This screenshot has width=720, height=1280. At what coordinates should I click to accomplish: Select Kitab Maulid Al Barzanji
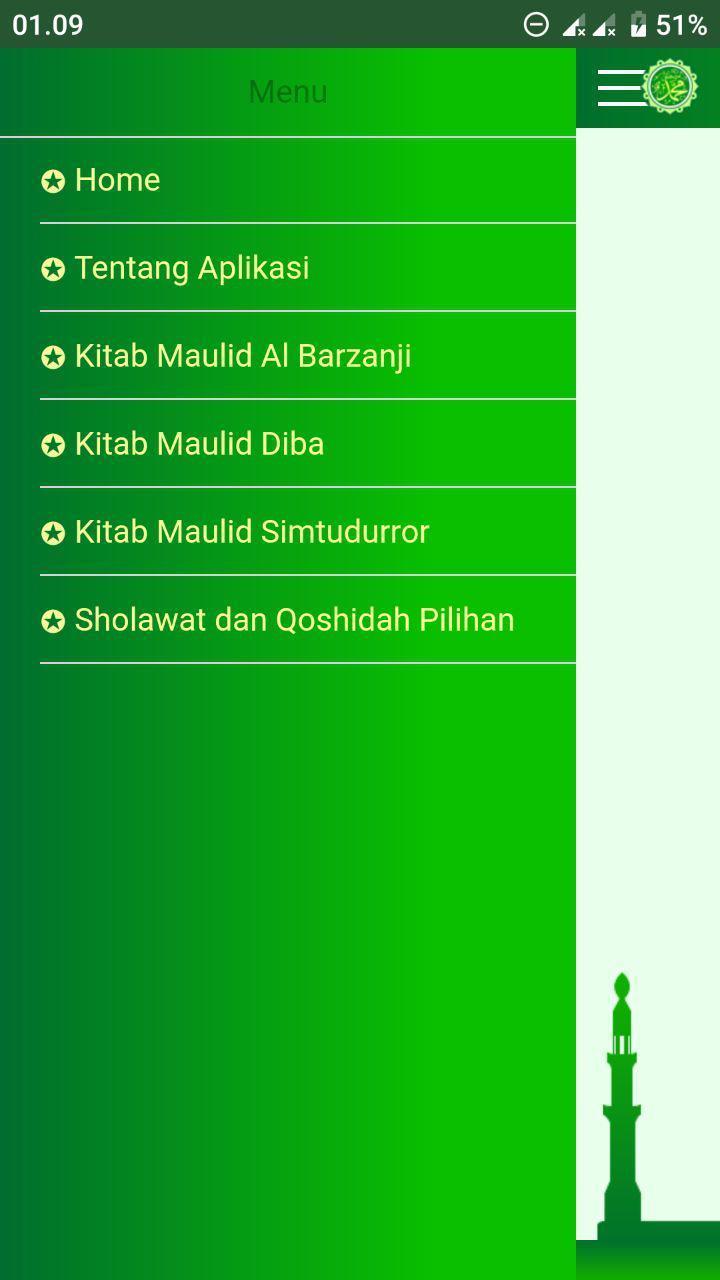point(242,356)
